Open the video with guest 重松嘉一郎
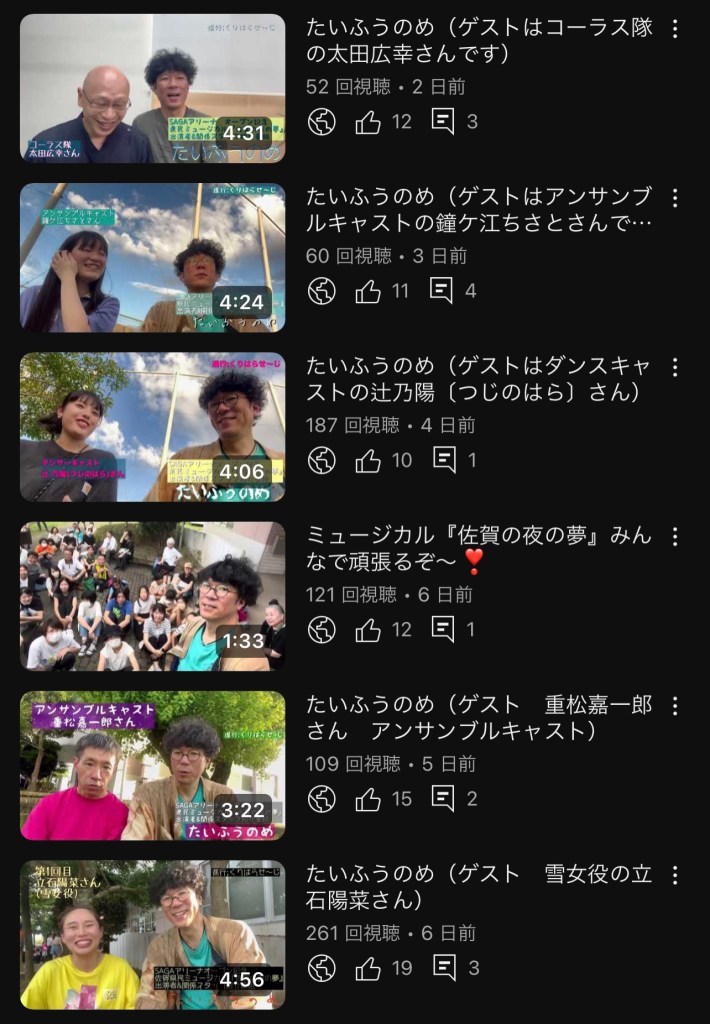Screen dimensions: 710x1024 [x=152, y=765]
